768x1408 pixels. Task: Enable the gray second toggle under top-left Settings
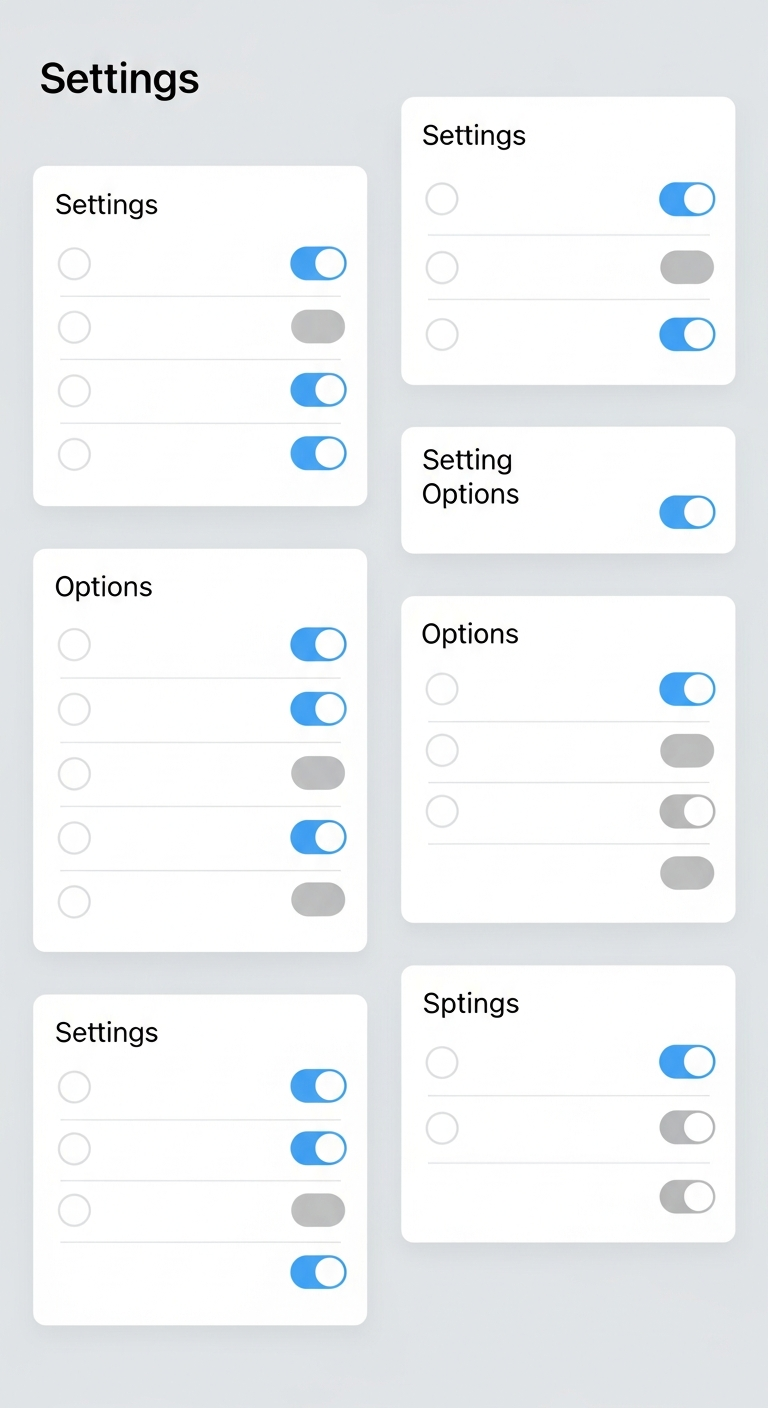317,327
